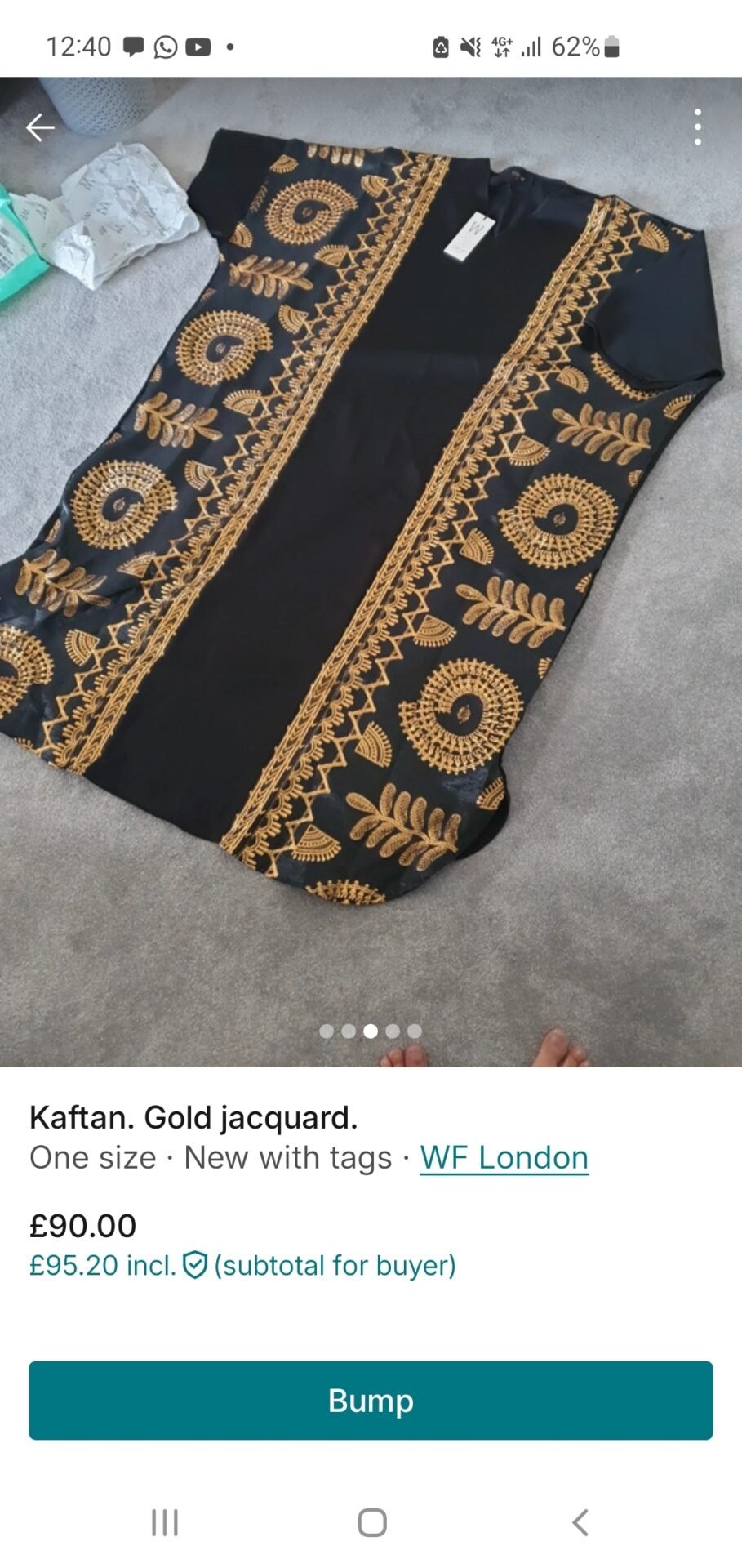Open WhatsApp from the status bar
Screen dimensions: 742x1568
pos(166,47)
